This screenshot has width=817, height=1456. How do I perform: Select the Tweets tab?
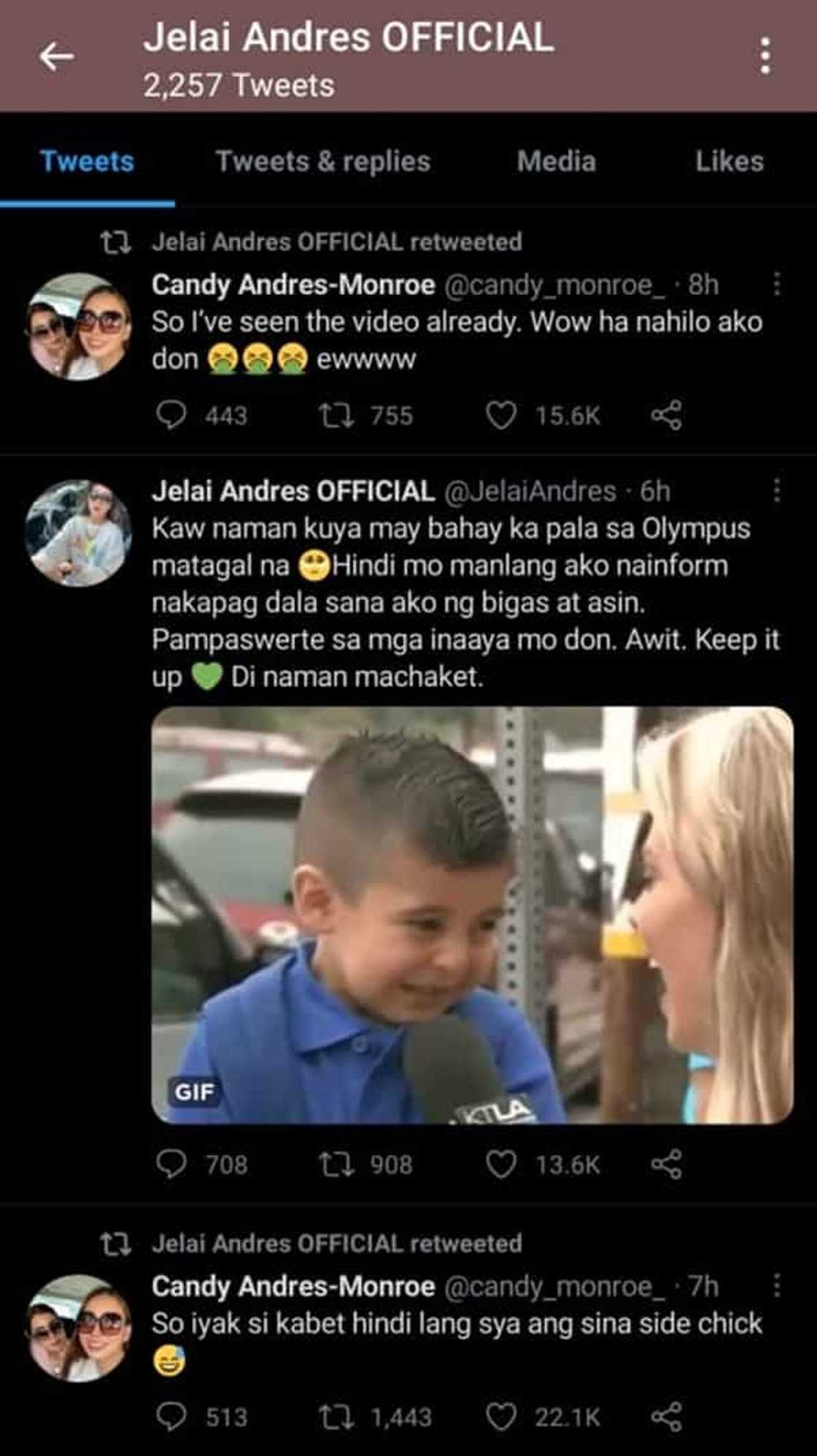click(87, 161)
